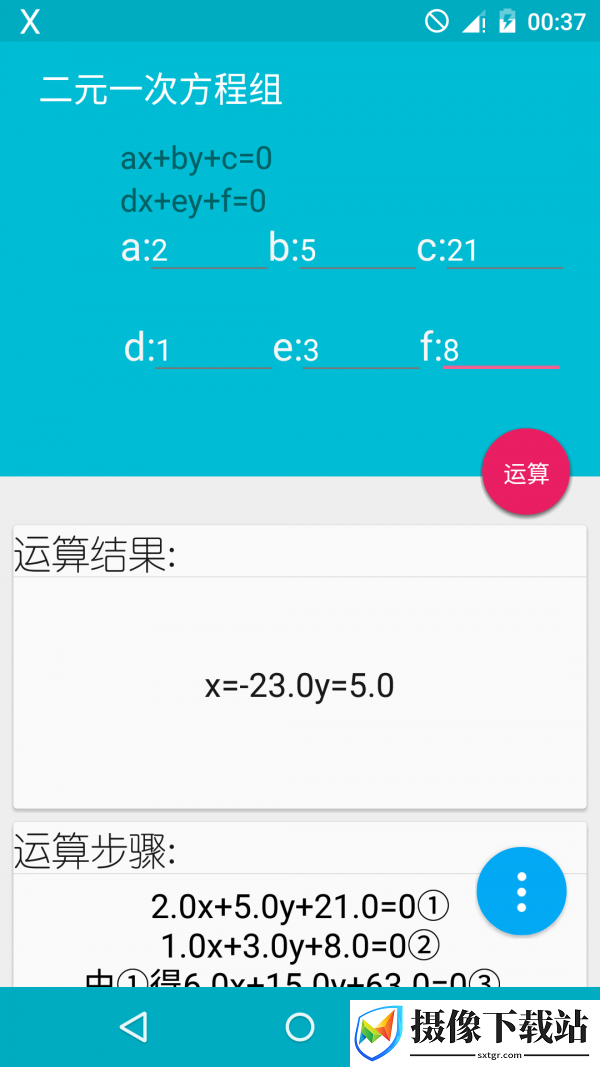Change the e value field
600x1067 pixels.
(x=361, y=351)
